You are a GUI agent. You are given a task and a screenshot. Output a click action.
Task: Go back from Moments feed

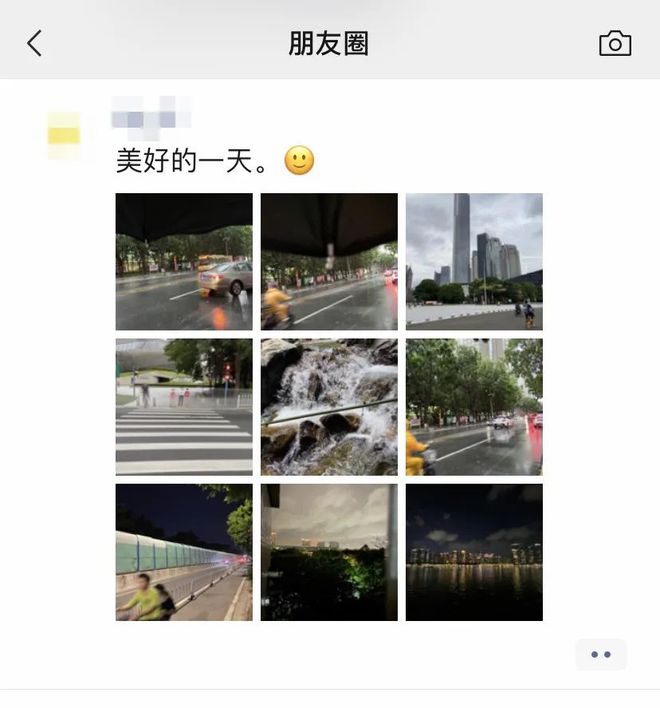tap(35, 43)
